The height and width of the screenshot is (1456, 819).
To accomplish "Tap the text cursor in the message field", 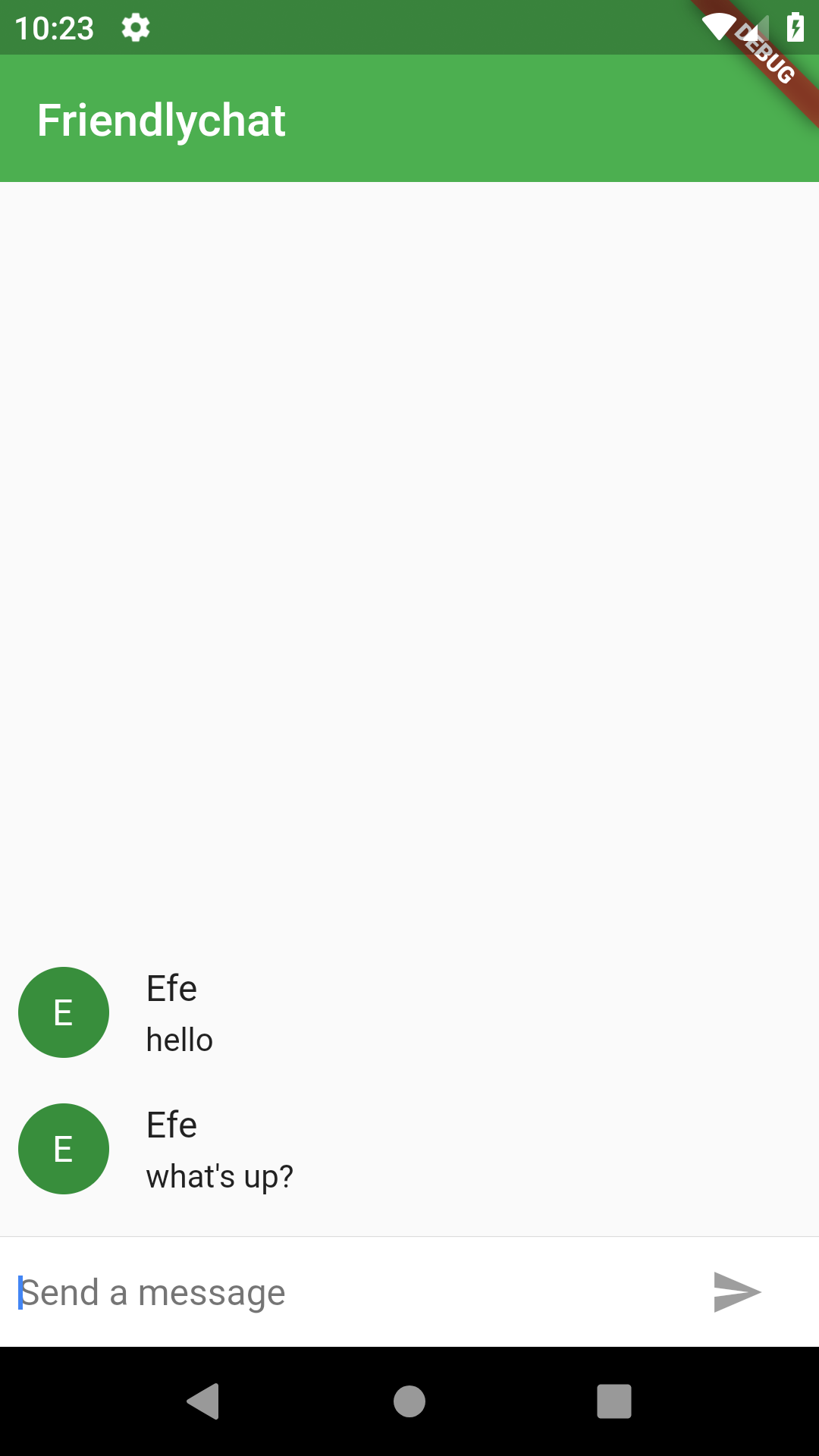I will (x=20, y=1291).
